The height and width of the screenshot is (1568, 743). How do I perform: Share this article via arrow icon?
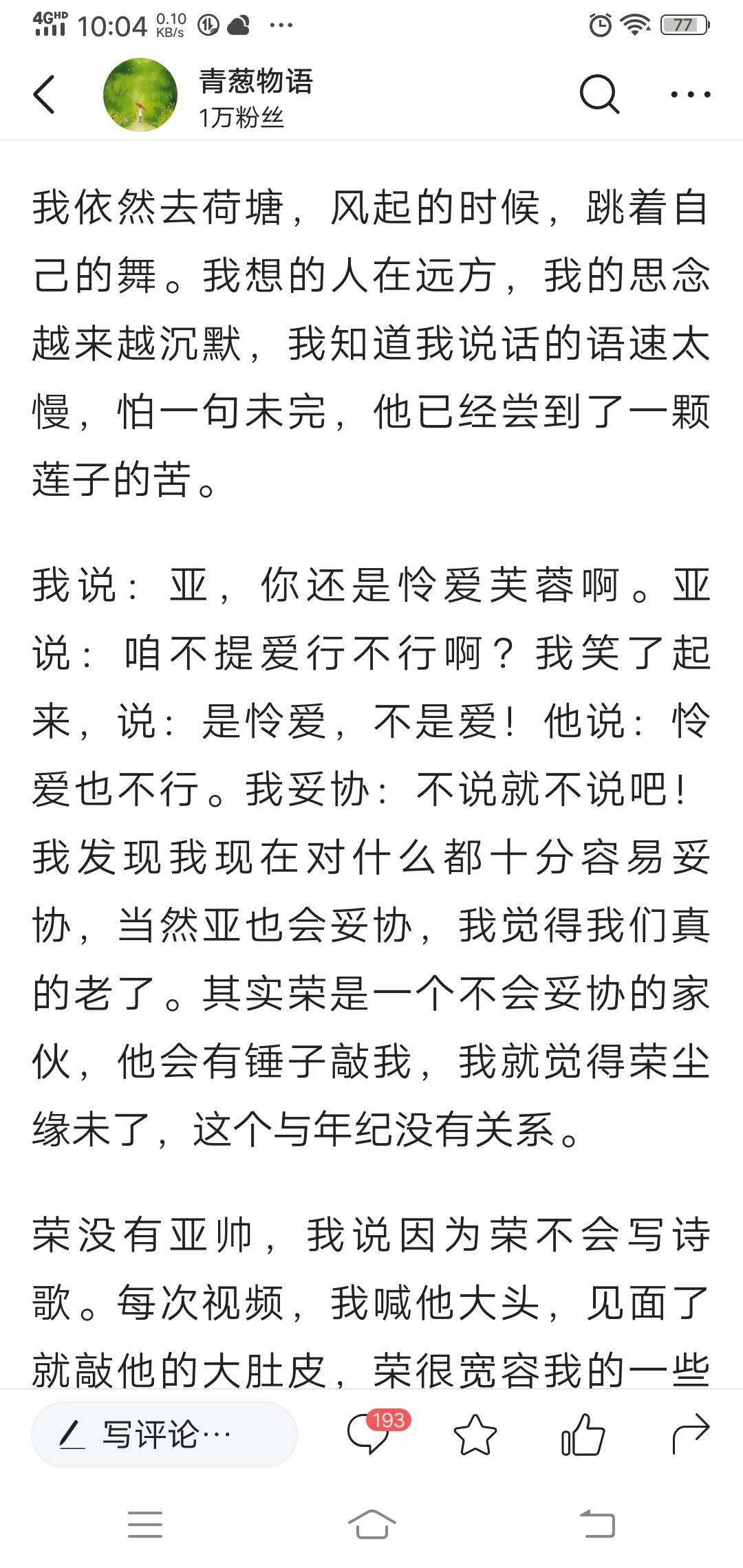[x=690, y=1434]
